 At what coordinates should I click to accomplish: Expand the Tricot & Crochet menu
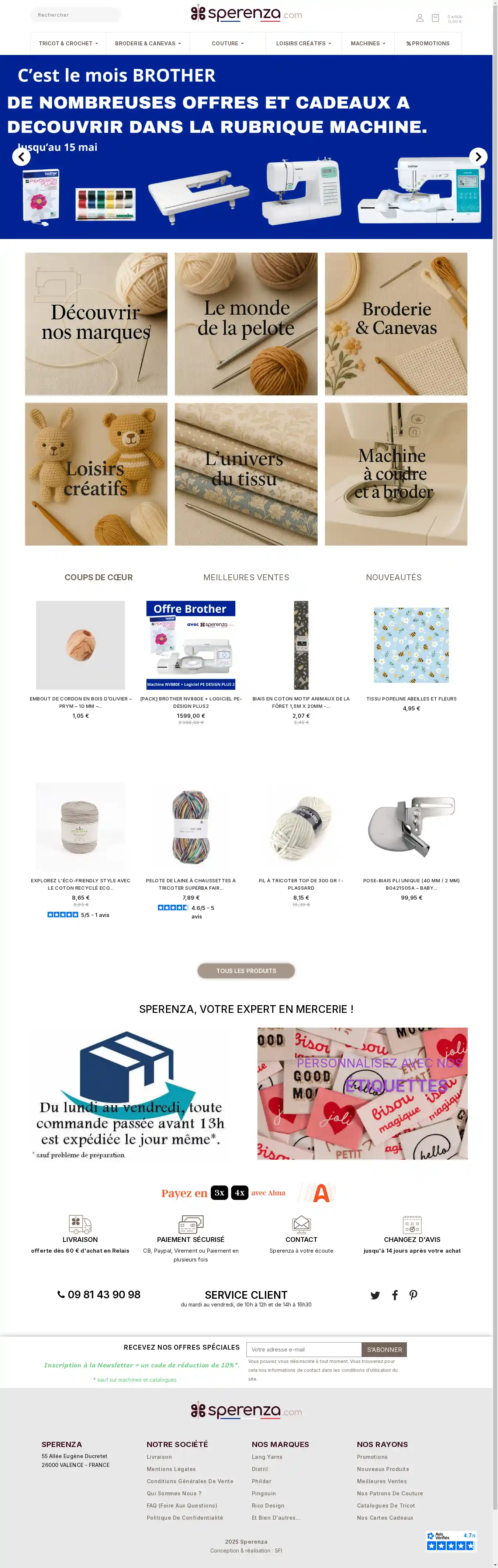tap(68, 43)
